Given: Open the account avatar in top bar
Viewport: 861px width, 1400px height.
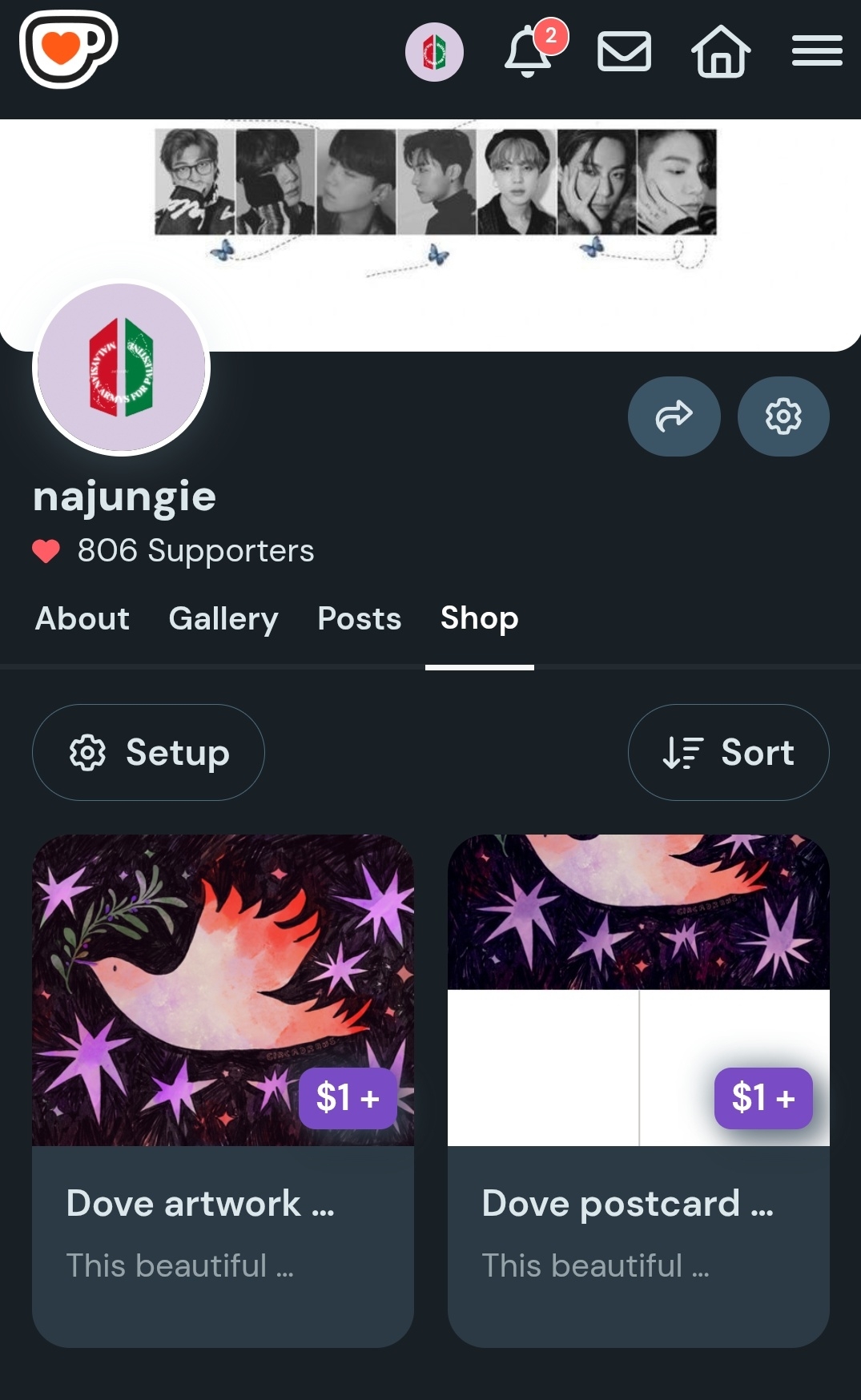Looking at the screenshot, I should (434, 52).
